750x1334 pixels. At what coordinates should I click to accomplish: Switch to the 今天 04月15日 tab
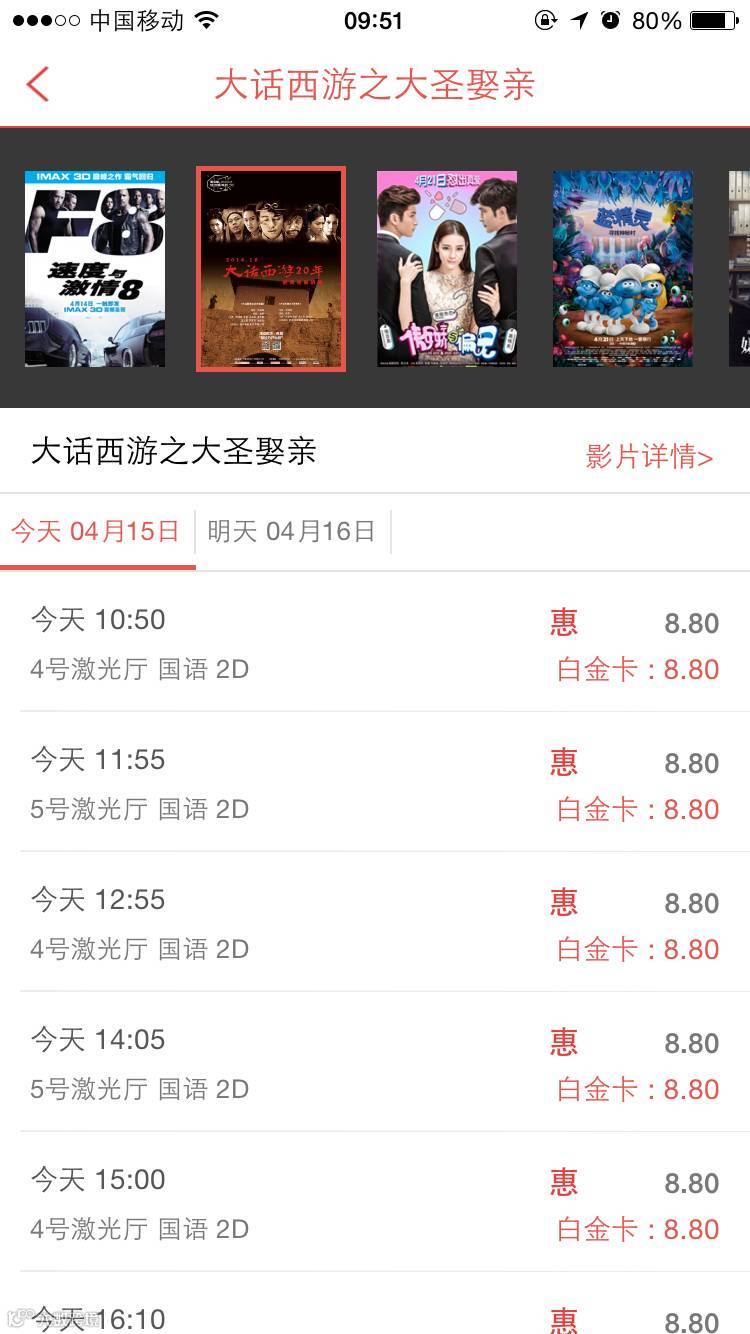point(96,531)
